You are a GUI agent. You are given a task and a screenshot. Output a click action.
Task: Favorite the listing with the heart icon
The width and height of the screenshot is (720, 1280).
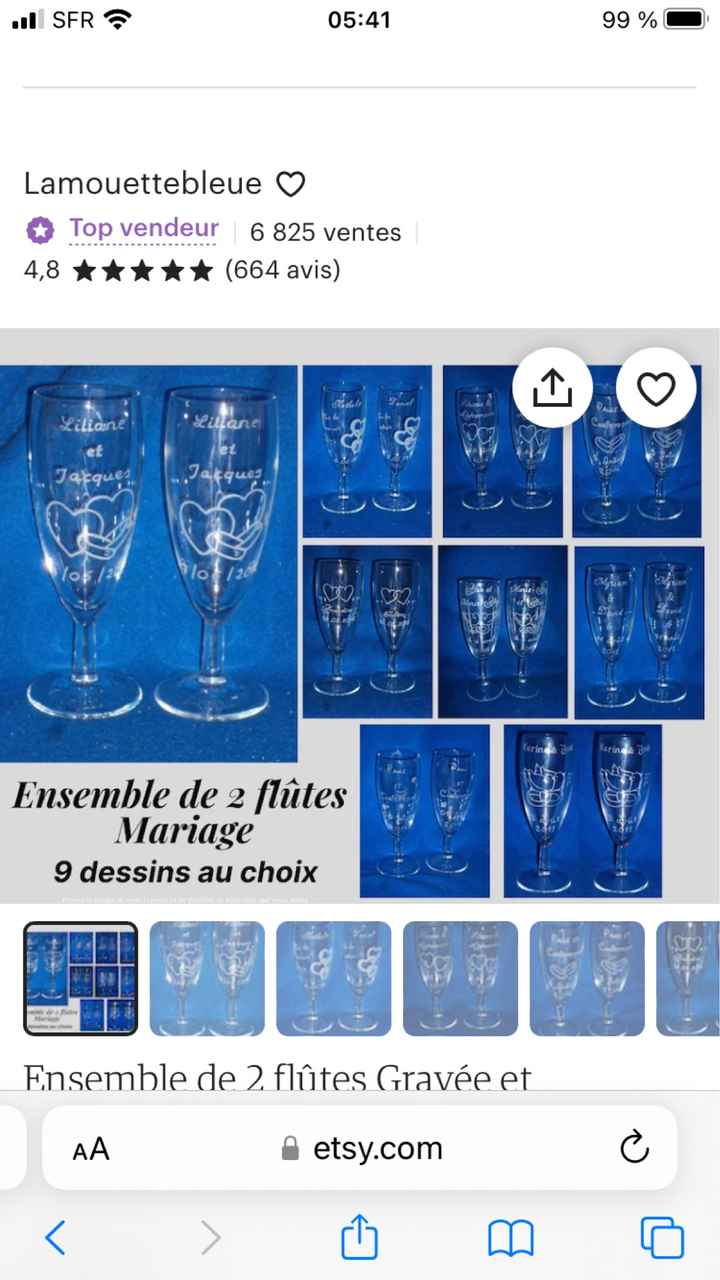(x=656, y=388)
